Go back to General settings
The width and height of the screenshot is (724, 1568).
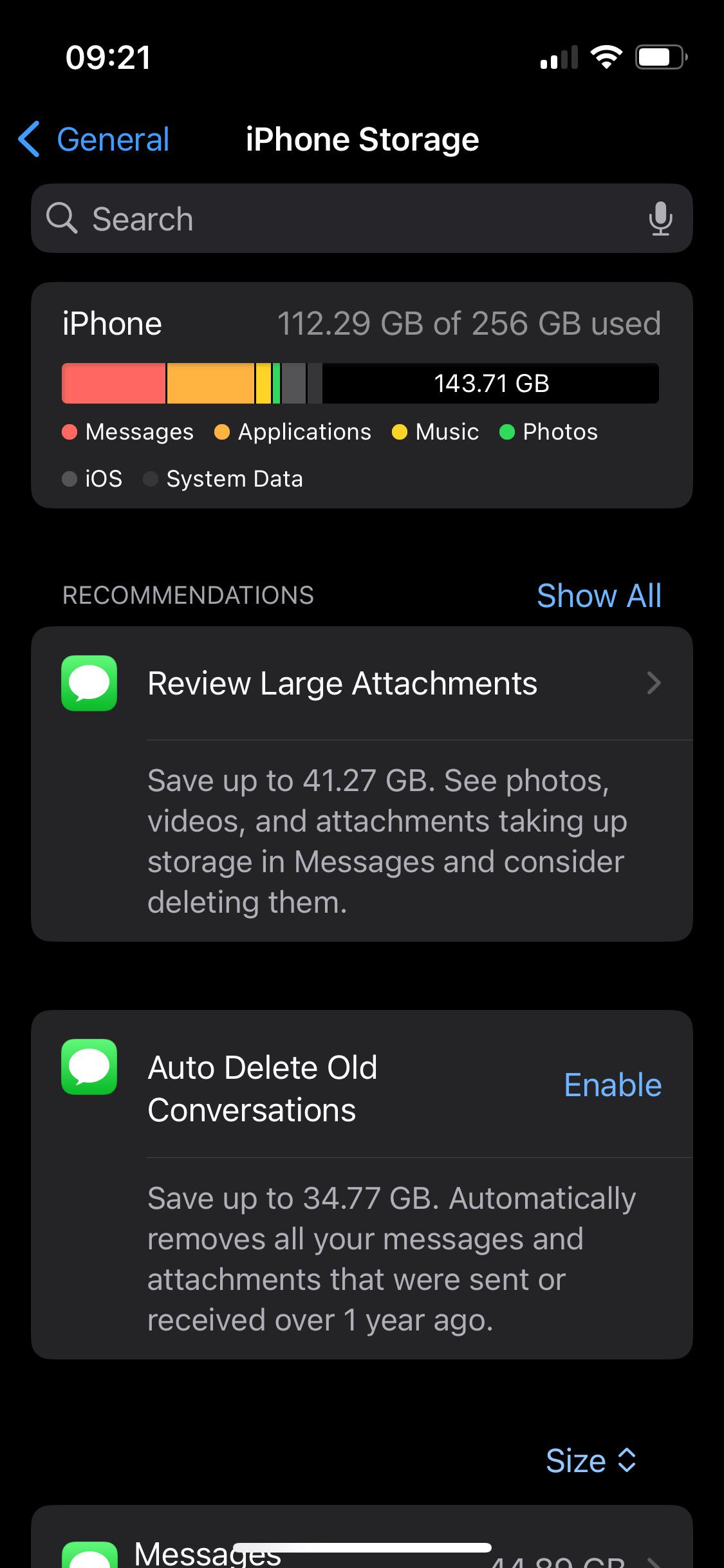pyautogui.click(x=95, y=139)
